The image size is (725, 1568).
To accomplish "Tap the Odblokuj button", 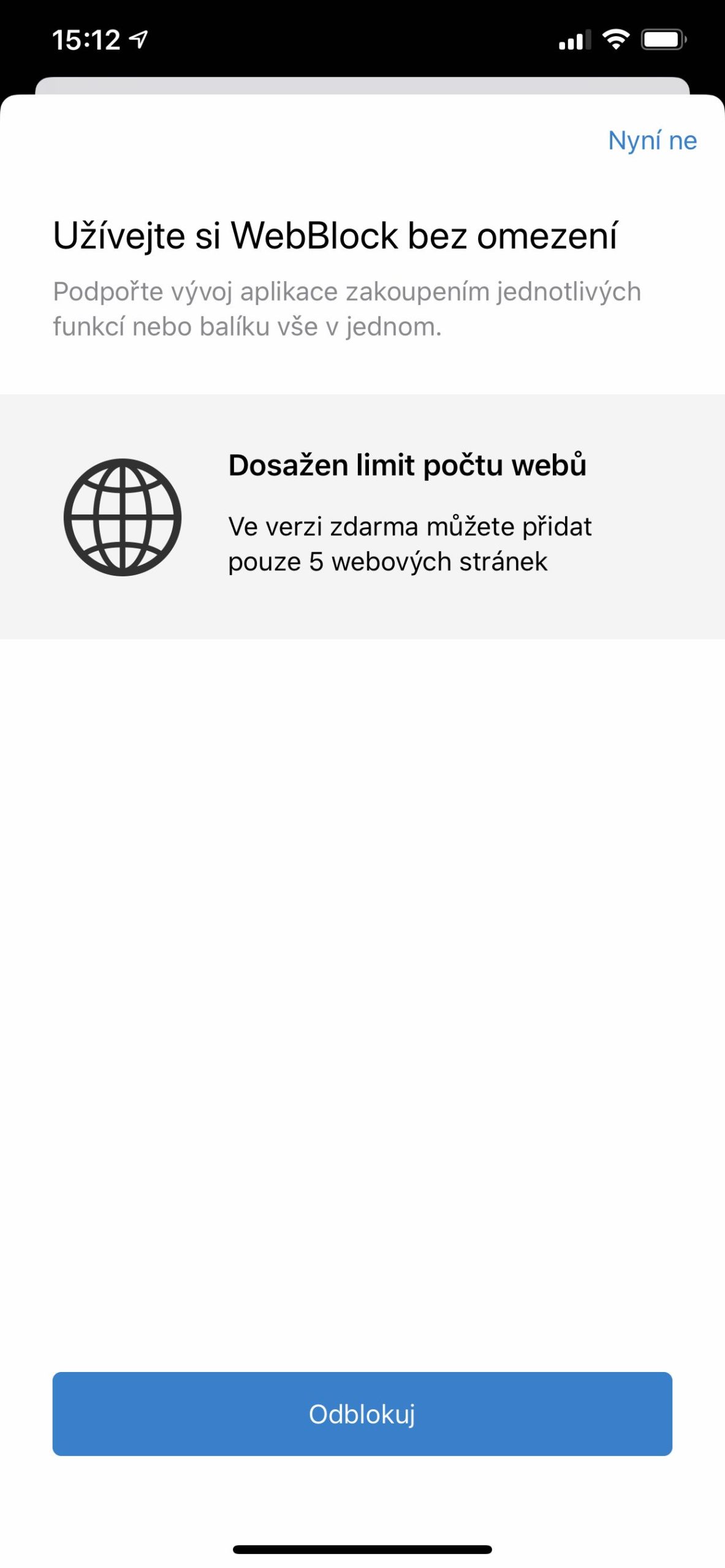I will [362, 1414].
